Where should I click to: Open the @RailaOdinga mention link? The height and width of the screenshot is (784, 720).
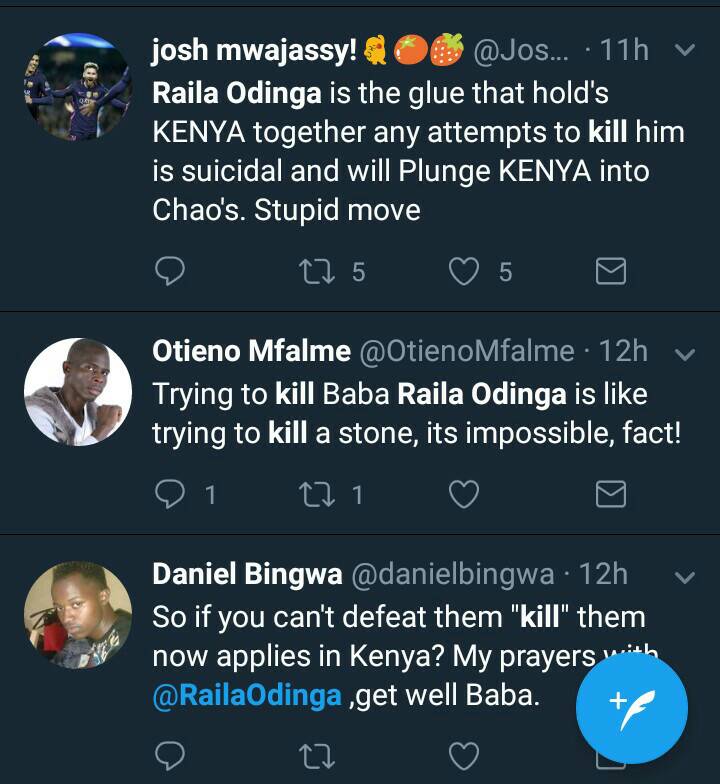point(247,696)
